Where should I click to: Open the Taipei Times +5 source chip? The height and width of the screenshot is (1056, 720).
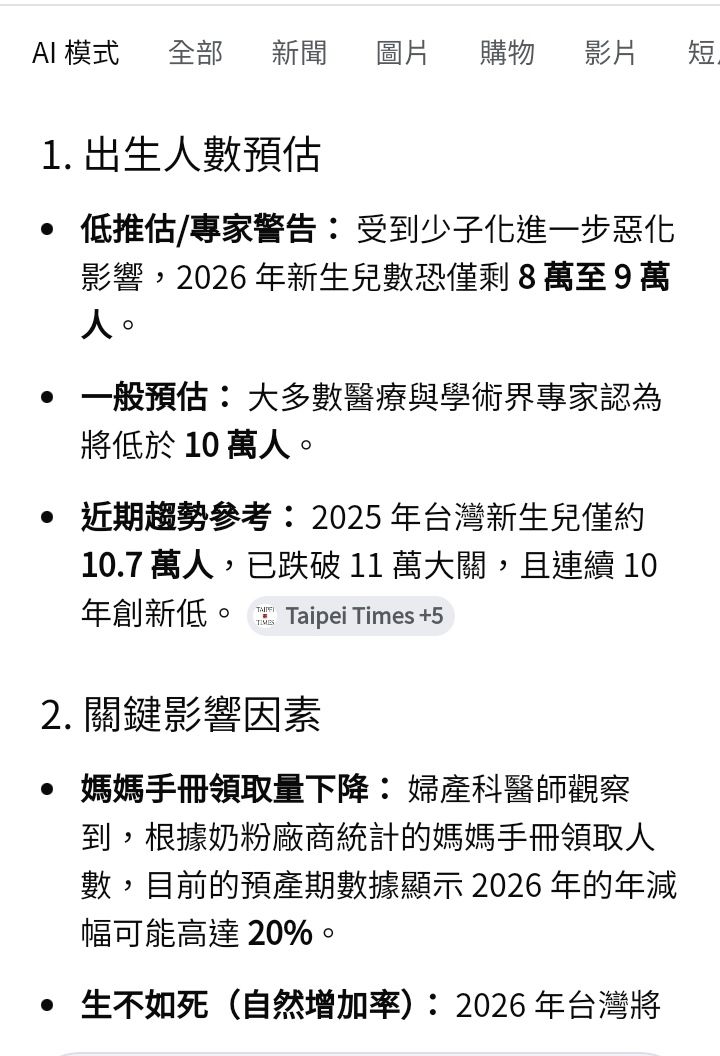pos(351,616)
